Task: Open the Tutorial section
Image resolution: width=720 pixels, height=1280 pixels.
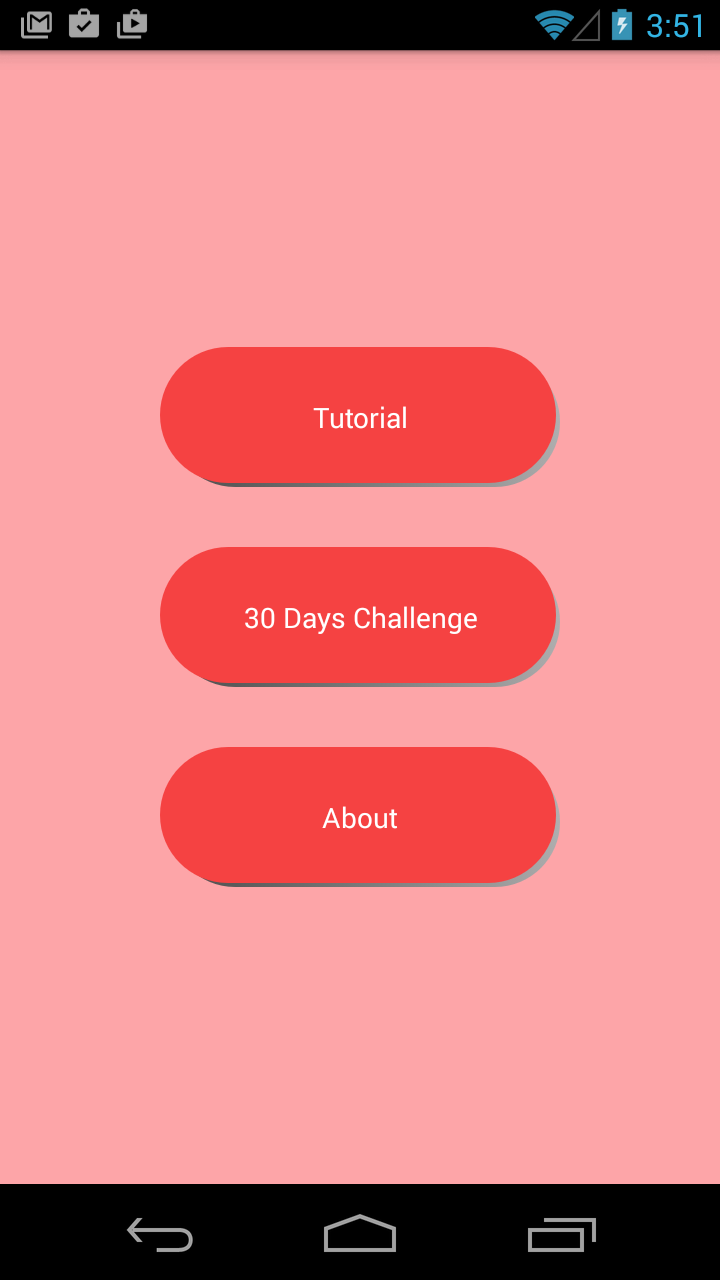Action: tap(358, 416)
